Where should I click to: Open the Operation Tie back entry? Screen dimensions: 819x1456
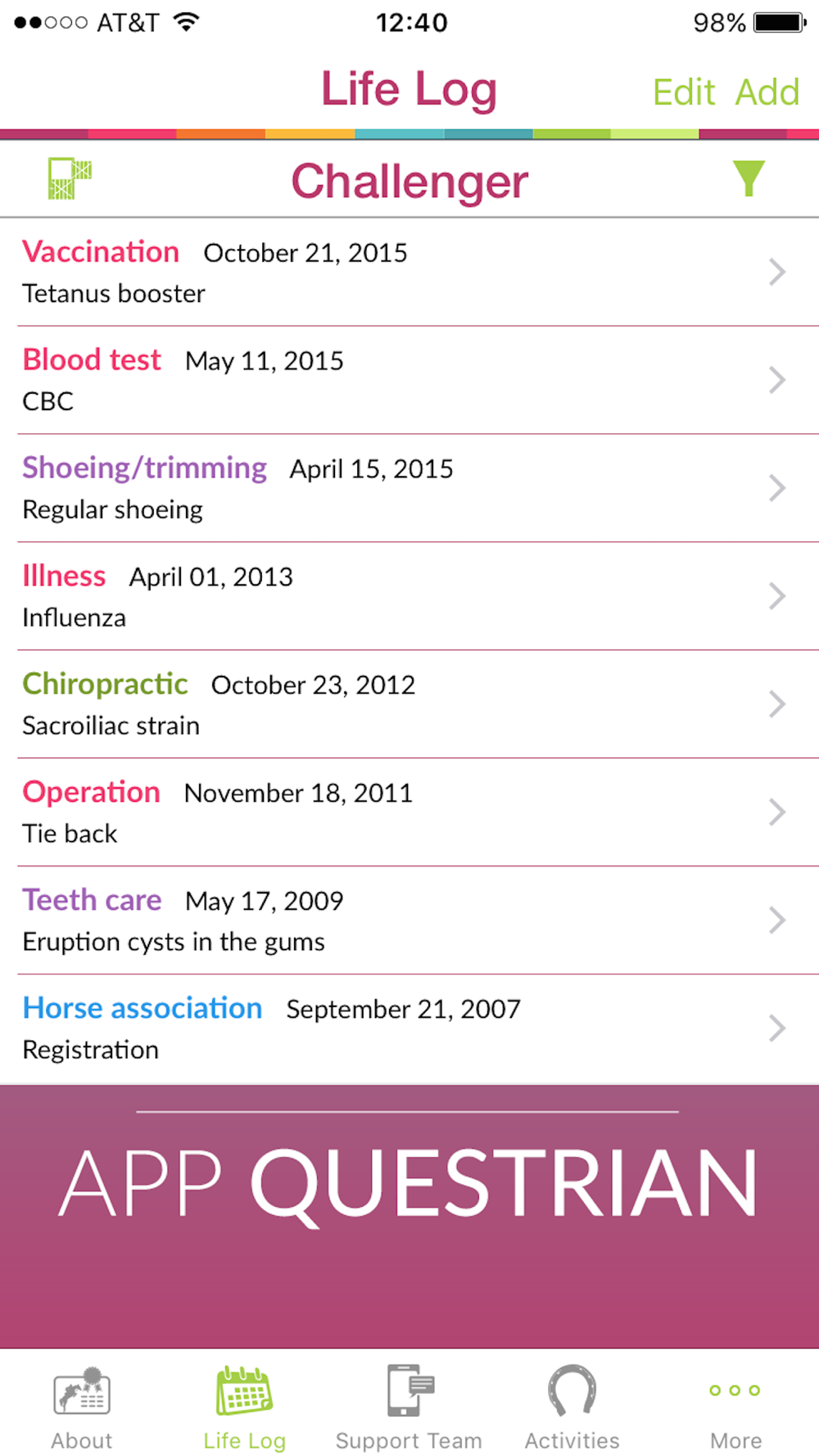tap(409, 812)
